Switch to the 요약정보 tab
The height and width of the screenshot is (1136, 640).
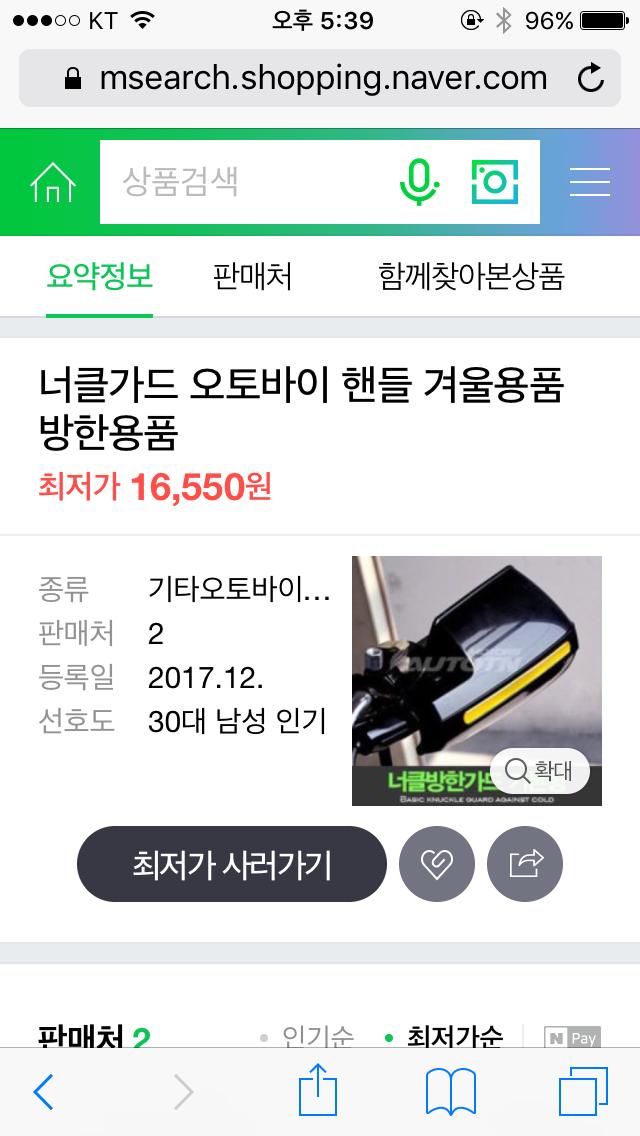tap(99, 276)
